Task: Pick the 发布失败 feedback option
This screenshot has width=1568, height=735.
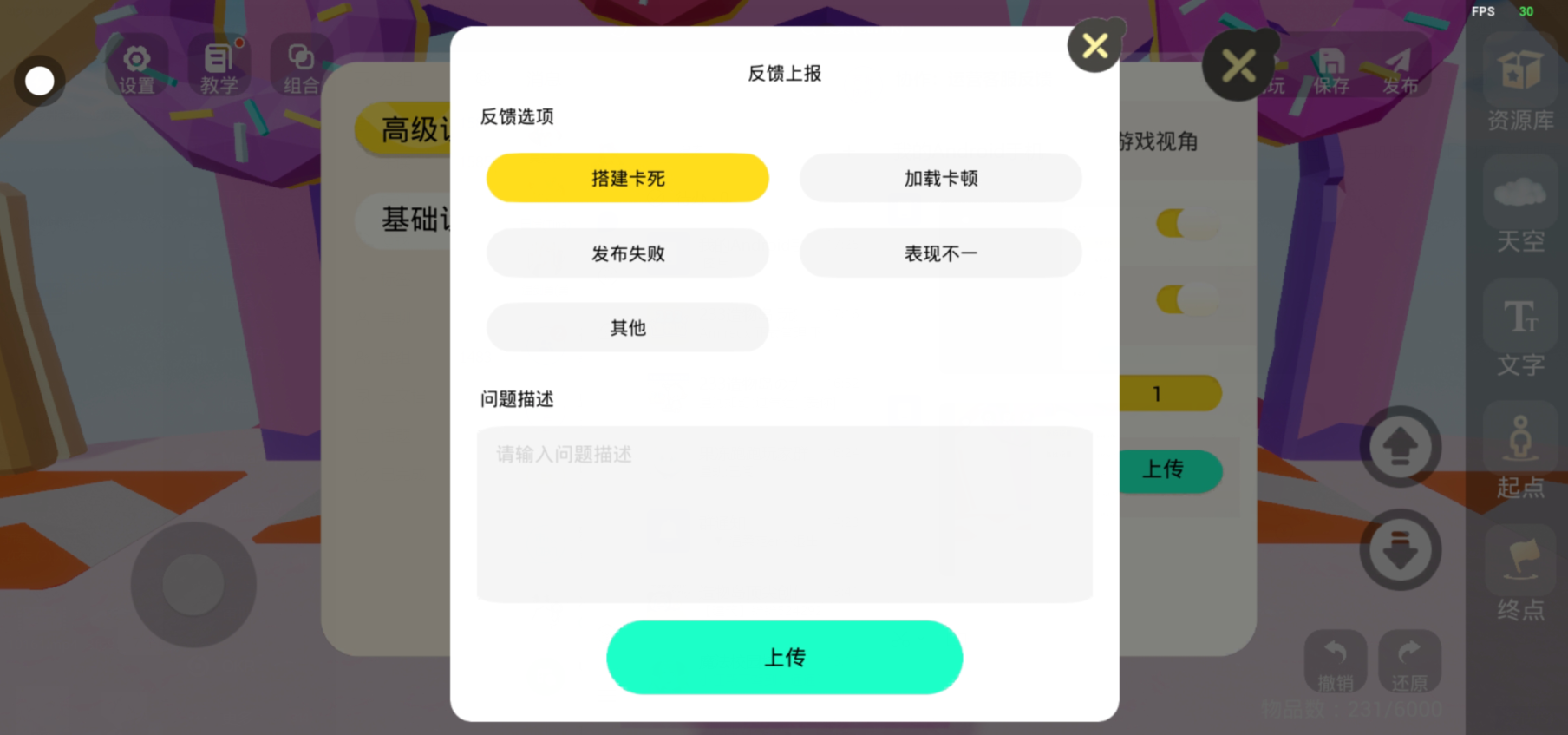Action: 627,253
